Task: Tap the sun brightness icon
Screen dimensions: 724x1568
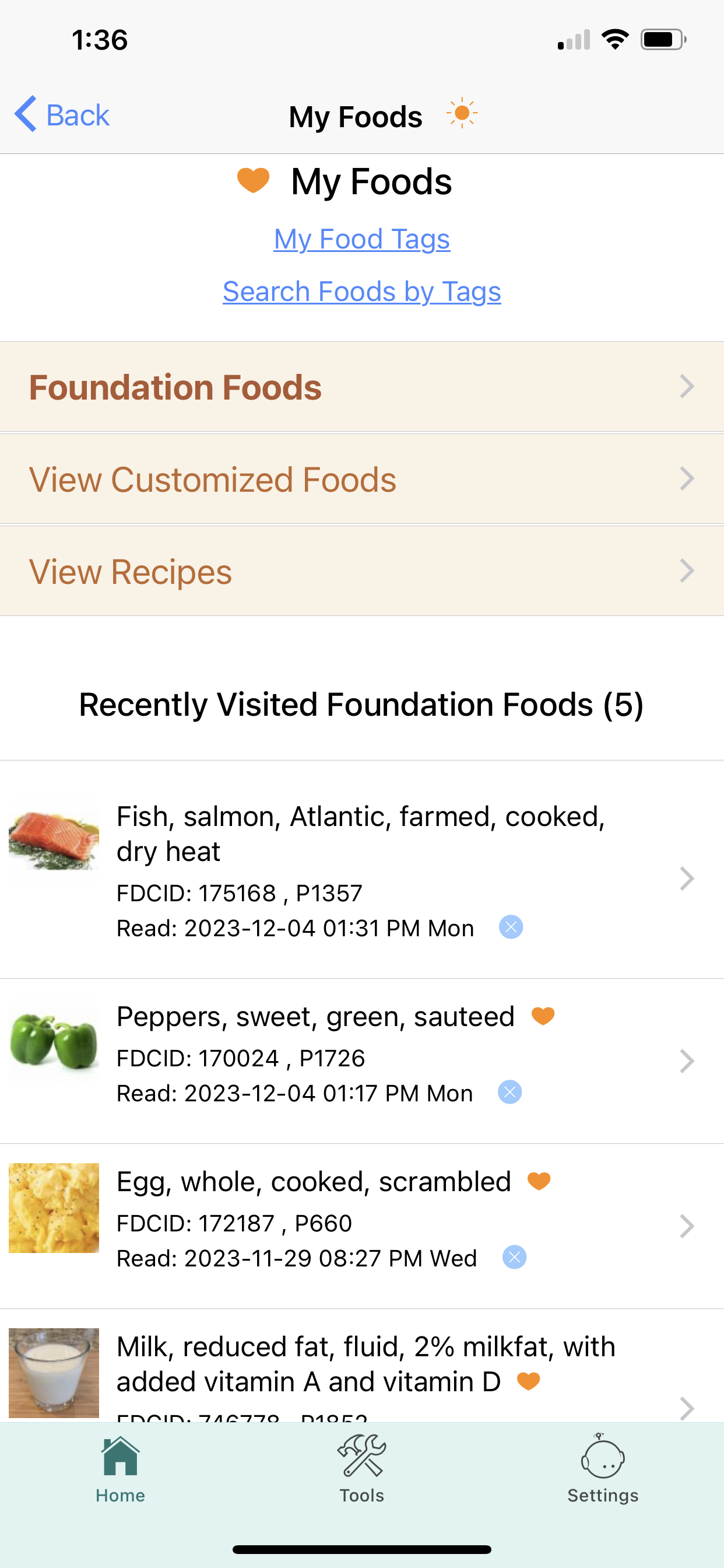Action: pyautogui.click(x=462, y=113)
